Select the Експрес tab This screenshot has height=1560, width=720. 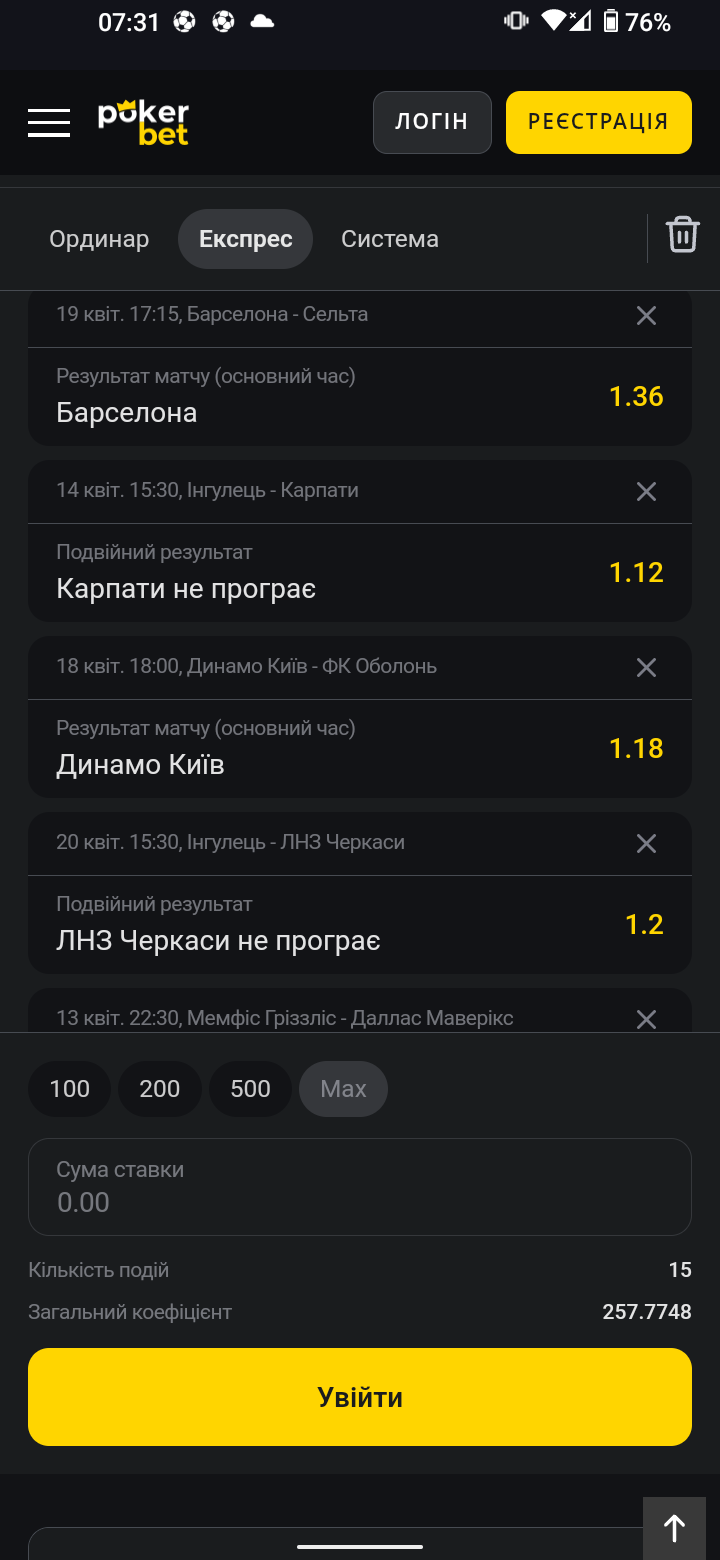click(245, 239)
